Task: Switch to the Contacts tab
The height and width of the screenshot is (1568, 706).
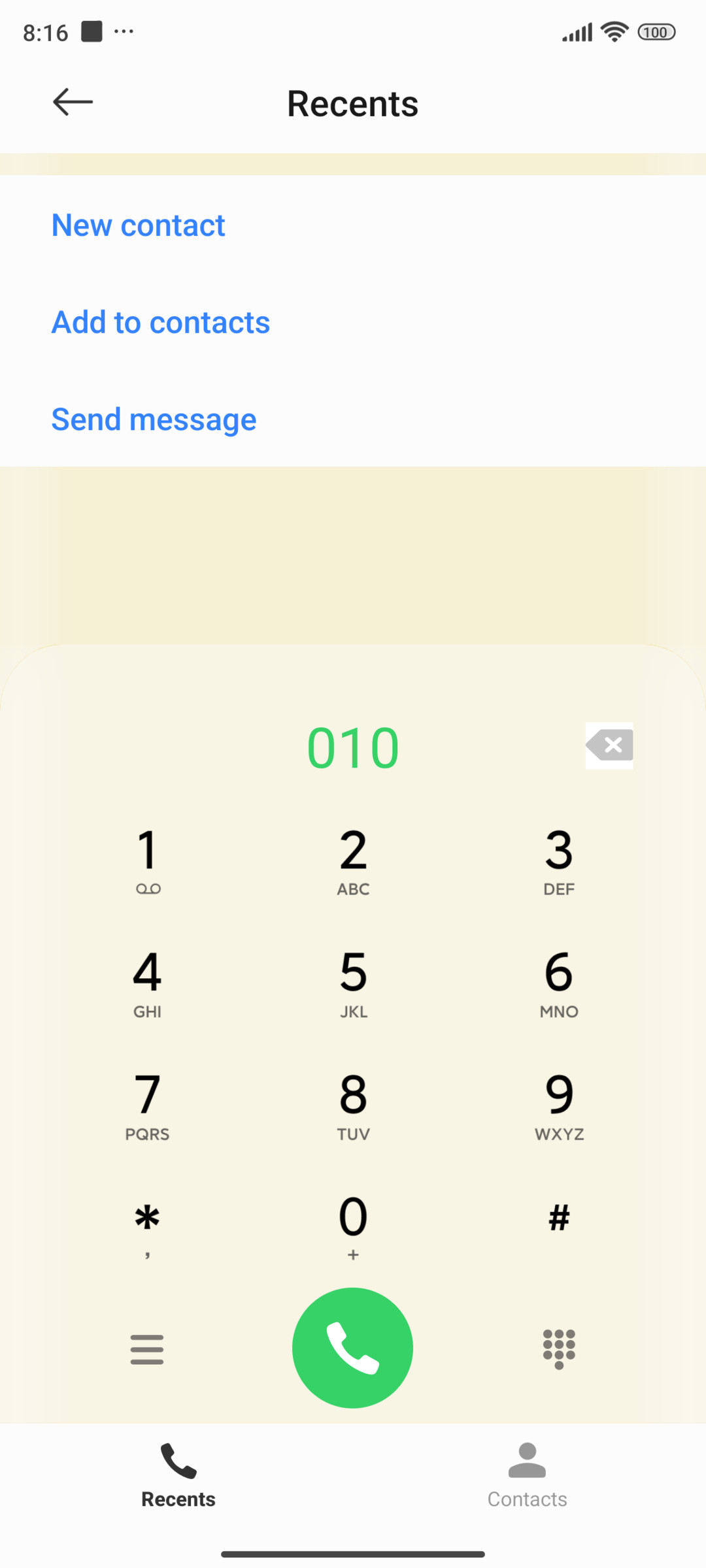Action: pyautogui.click(x=527, y=1476)
